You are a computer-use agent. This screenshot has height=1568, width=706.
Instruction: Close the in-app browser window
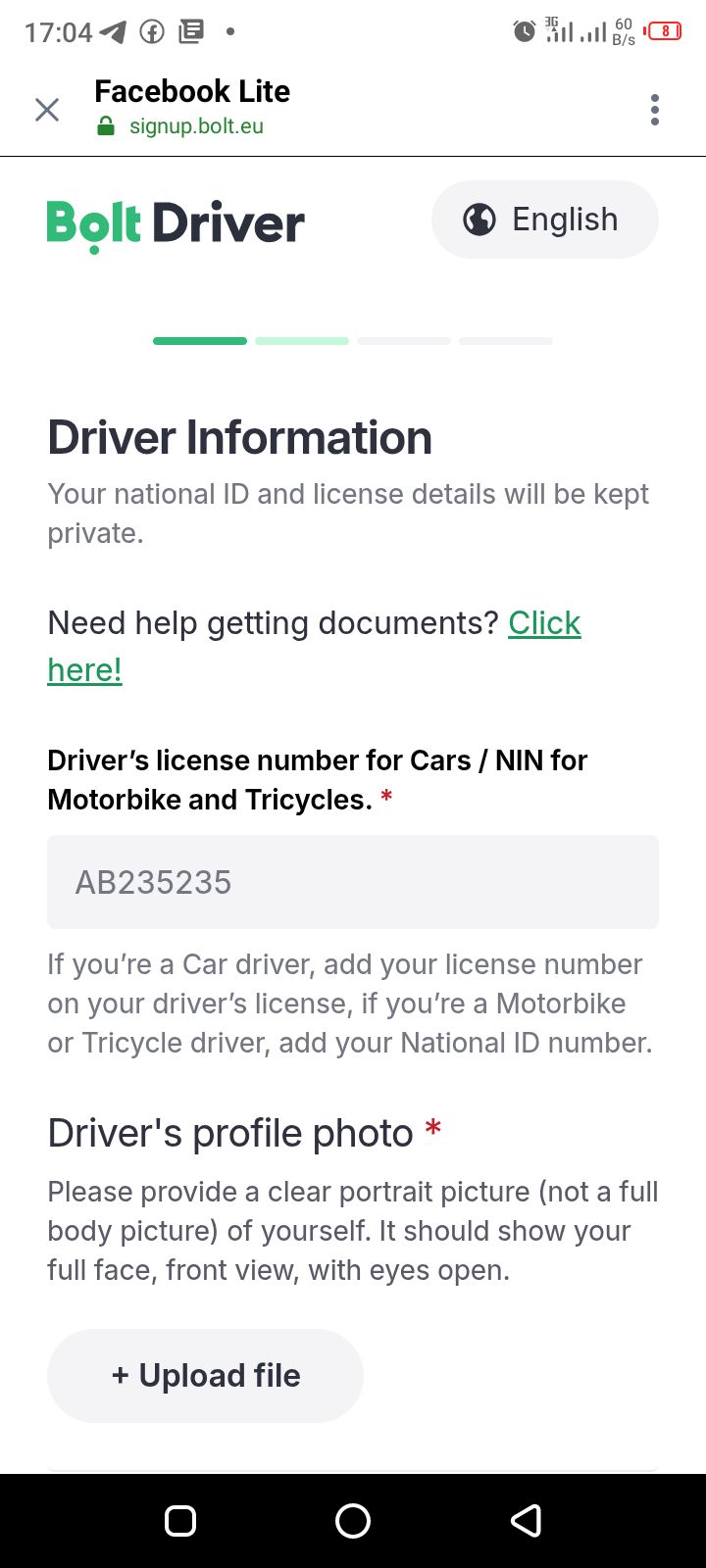click(x=47, y=110)
